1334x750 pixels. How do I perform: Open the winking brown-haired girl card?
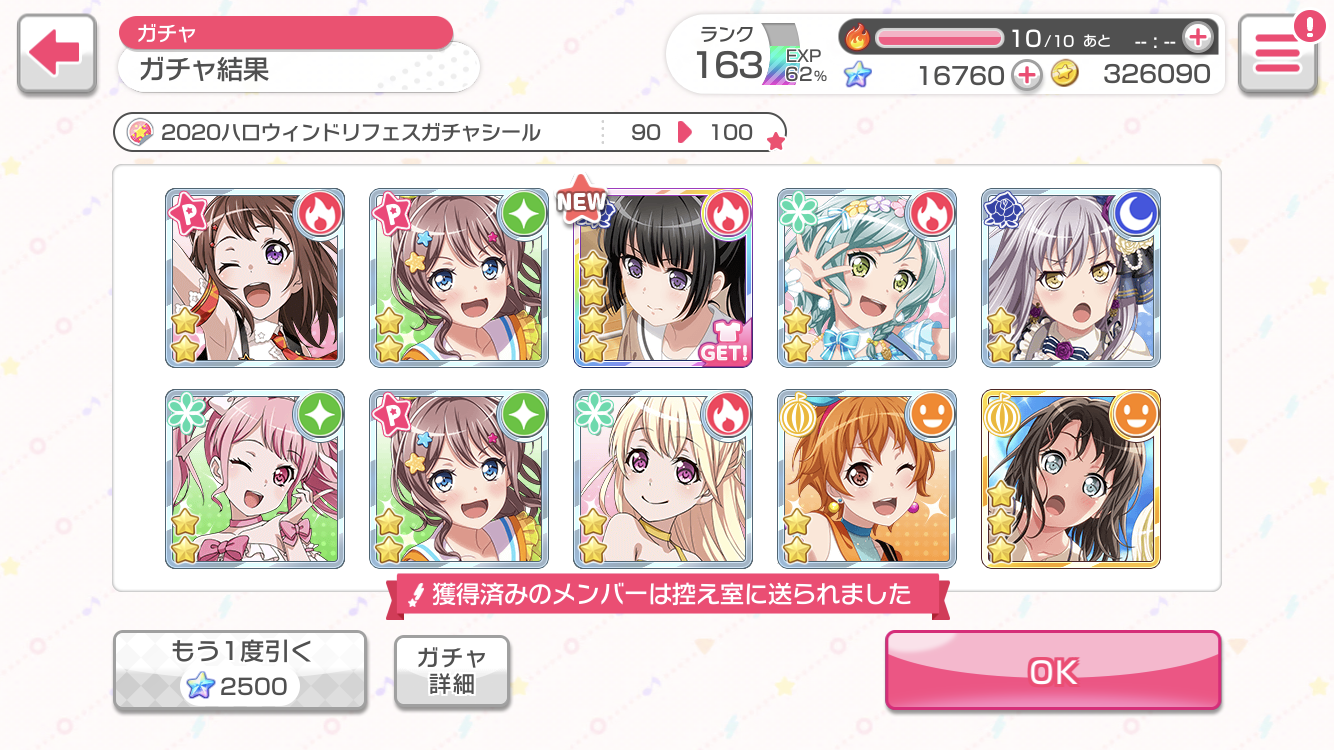tap(254, 277)
